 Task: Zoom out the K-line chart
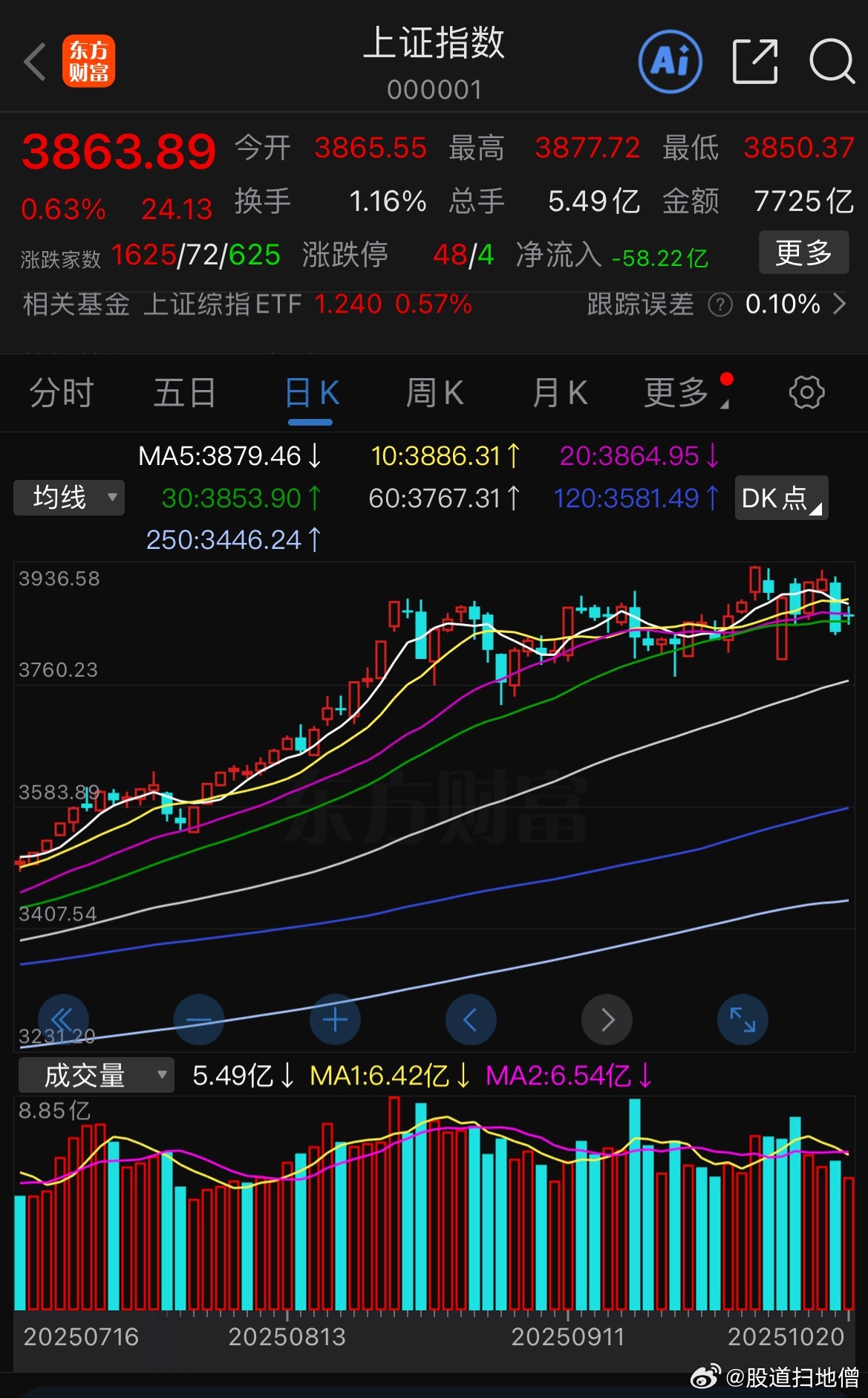[199, 1020]
